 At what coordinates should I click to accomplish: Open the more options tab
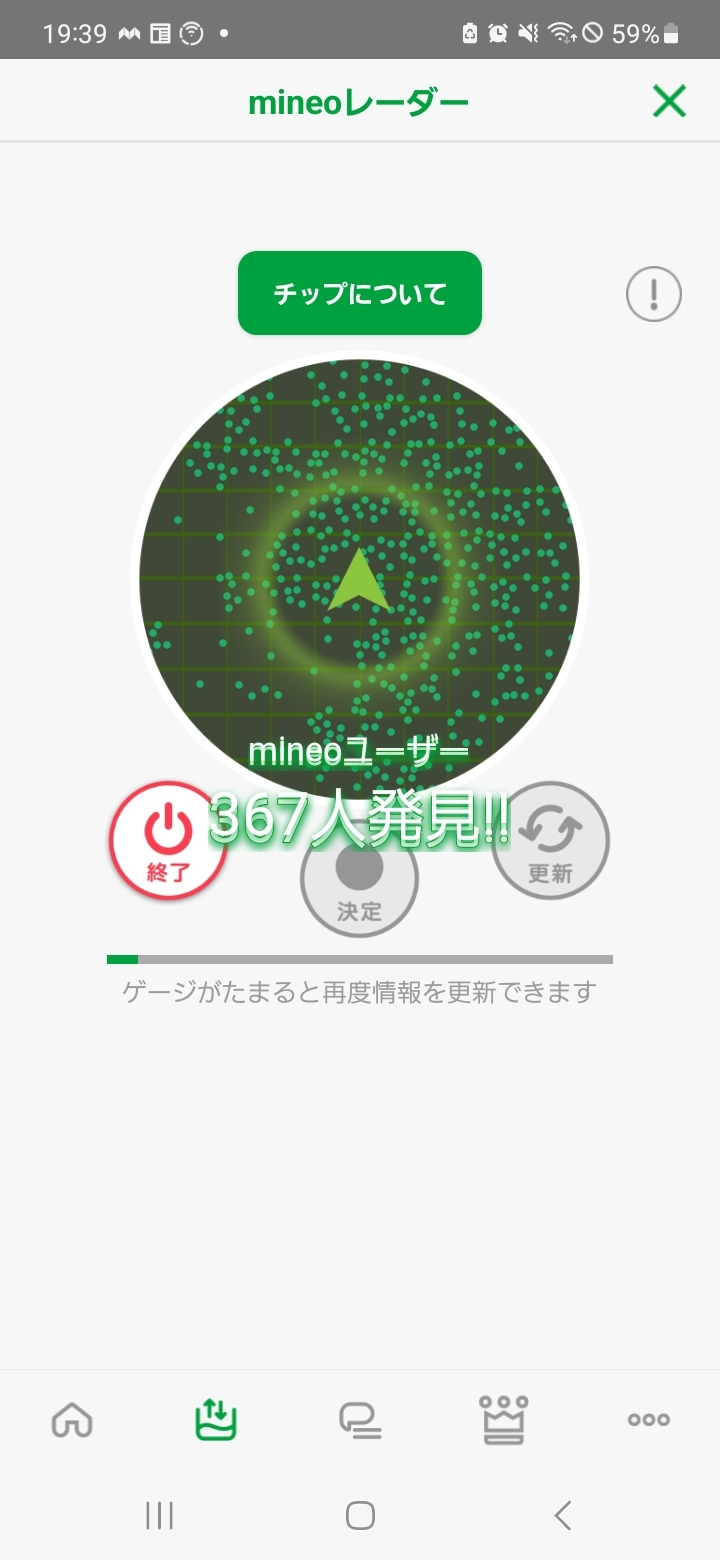pos(648,1419)
